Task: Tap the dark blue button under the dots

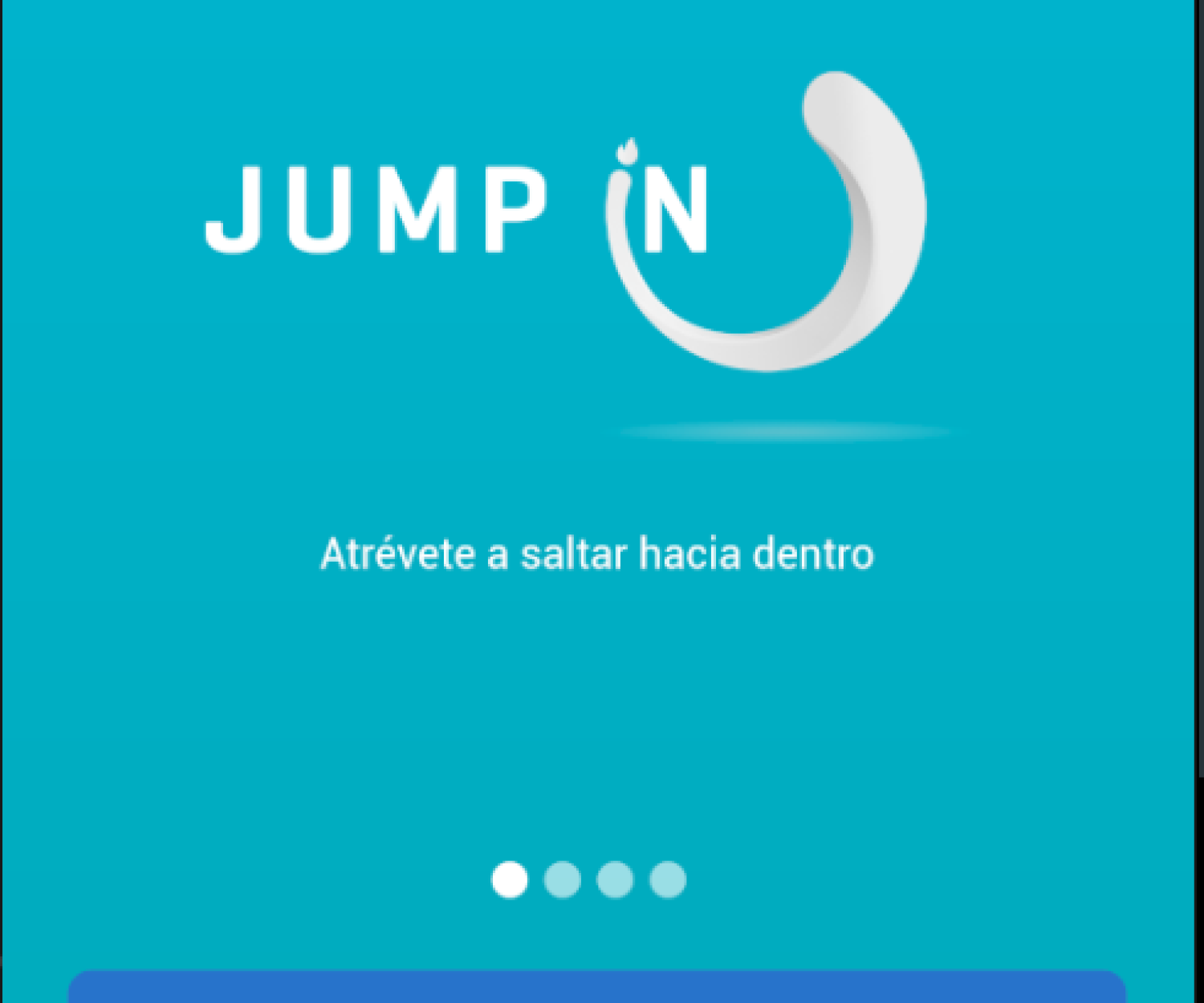Action: [597, 988]
